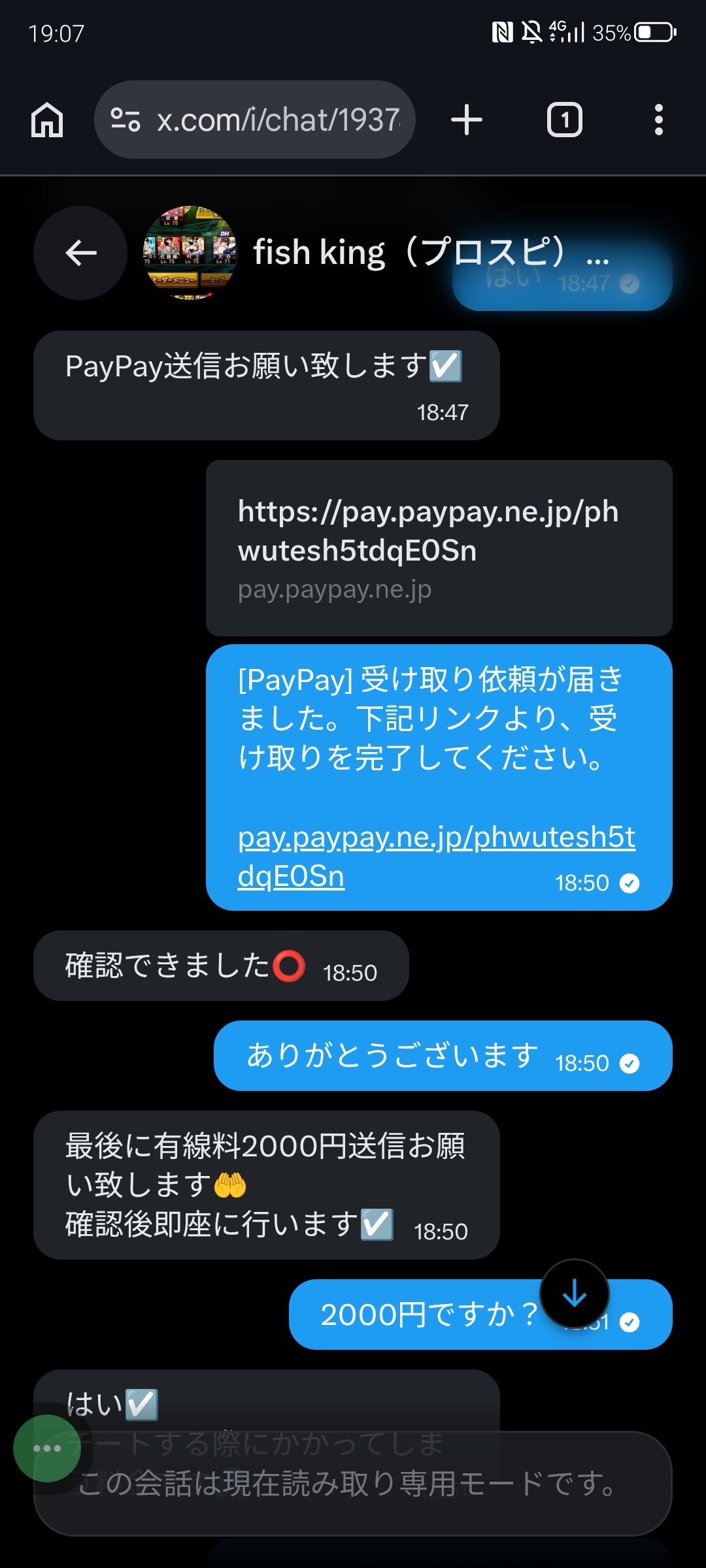Jump to the latest message
Screen dimensions: 706x1568
pyautogui.click(x=575, y=1294)
